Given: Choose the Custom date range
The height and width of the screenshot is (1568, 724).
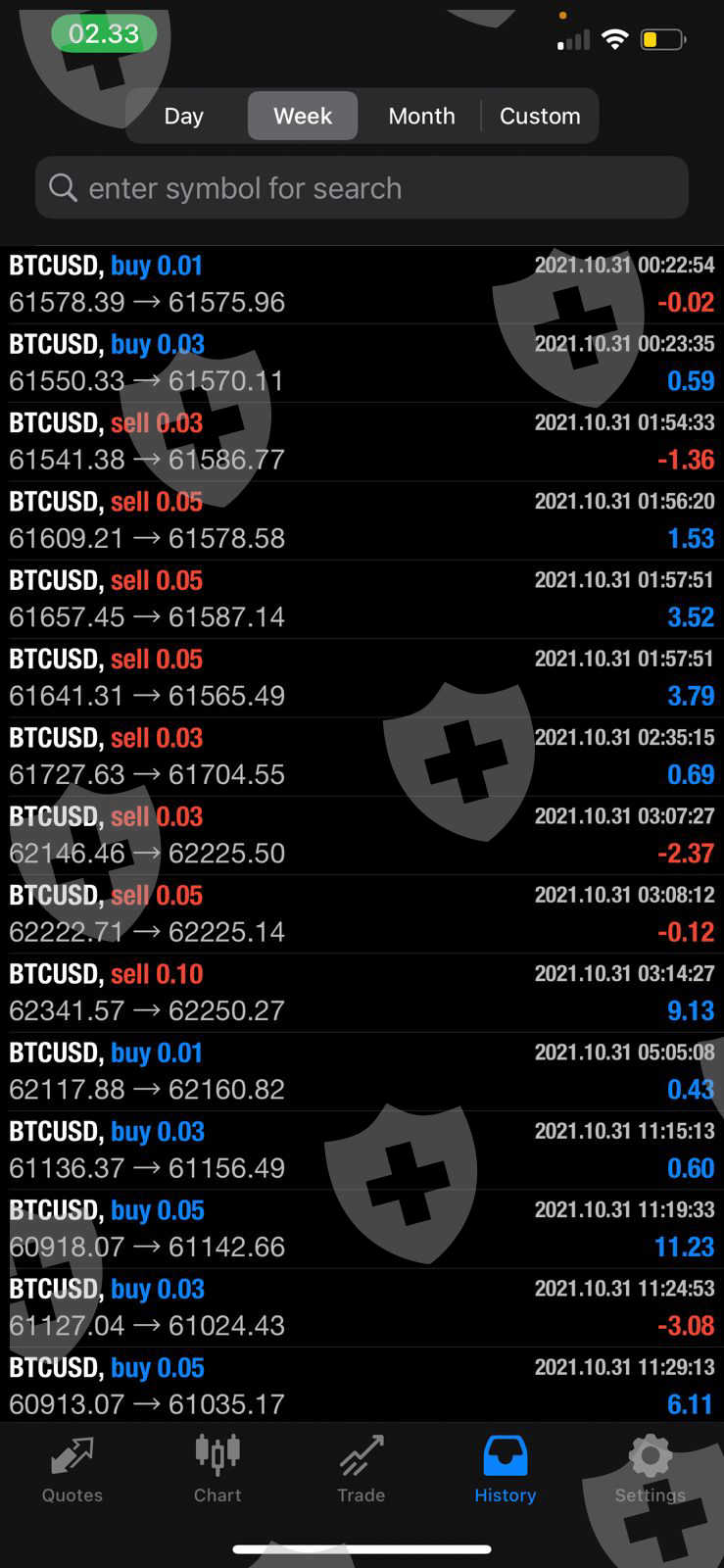Looking at the screenshot, I should click(x=540, y=116).
